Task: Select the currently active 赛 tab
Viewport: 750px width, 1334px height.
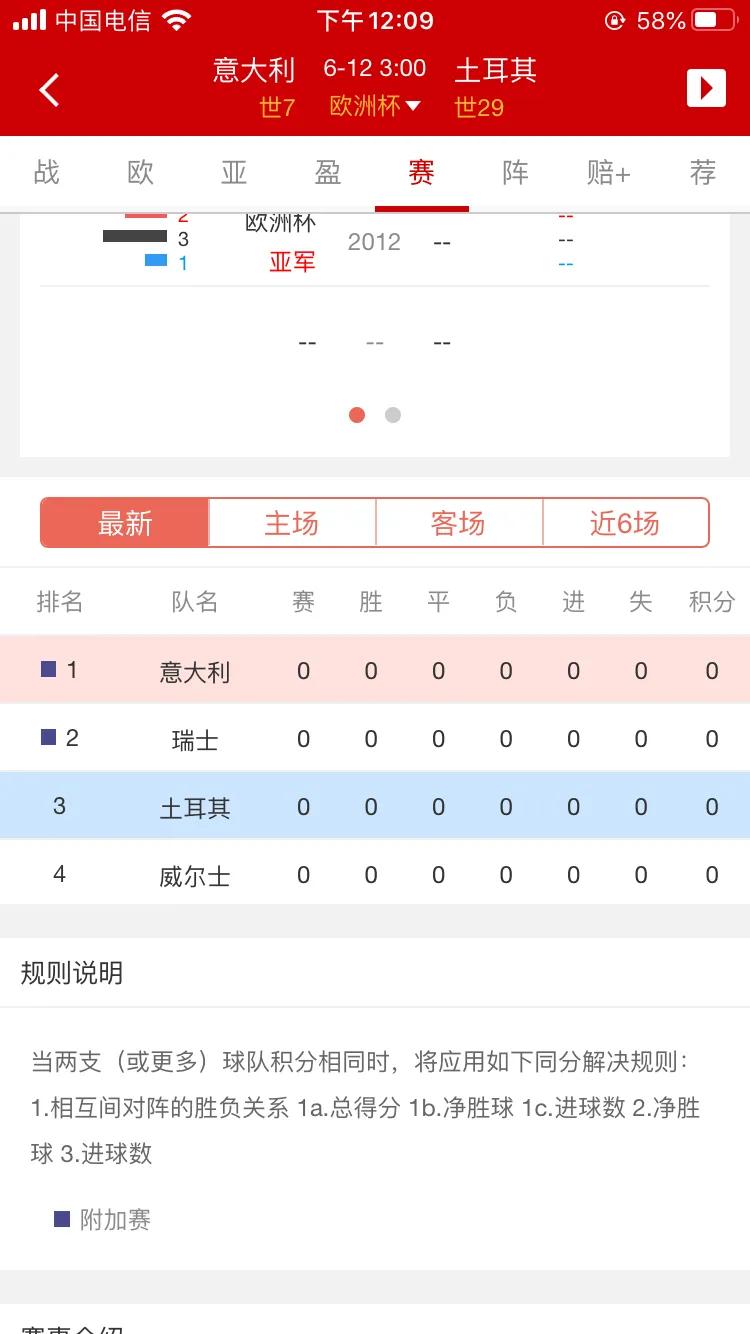Action: pos(421,172)
